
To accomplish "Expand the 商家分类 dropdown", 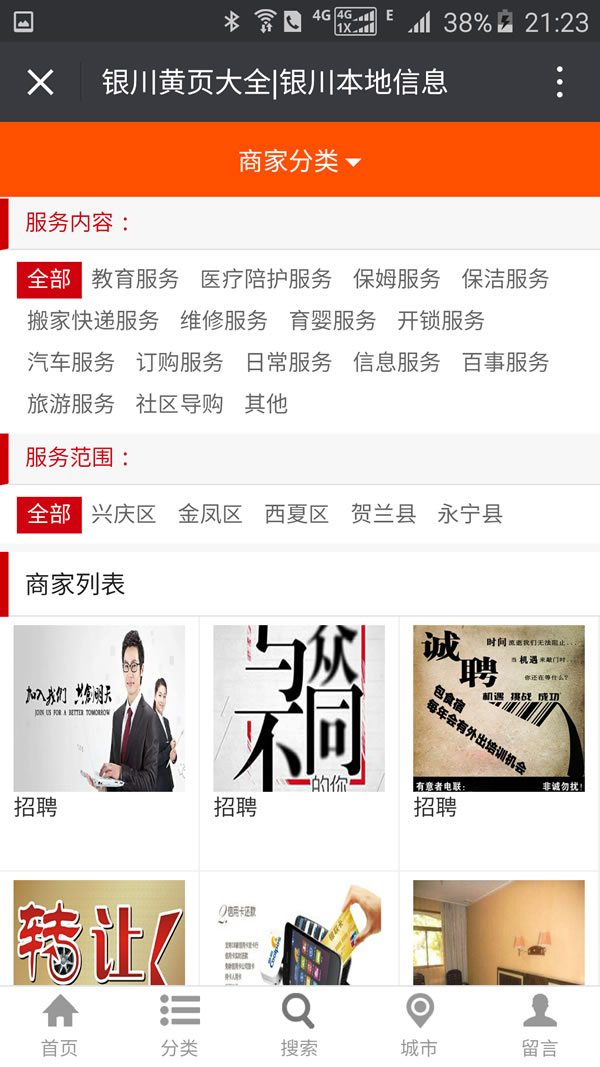I will pyautogui.click(x=300, y=161).
